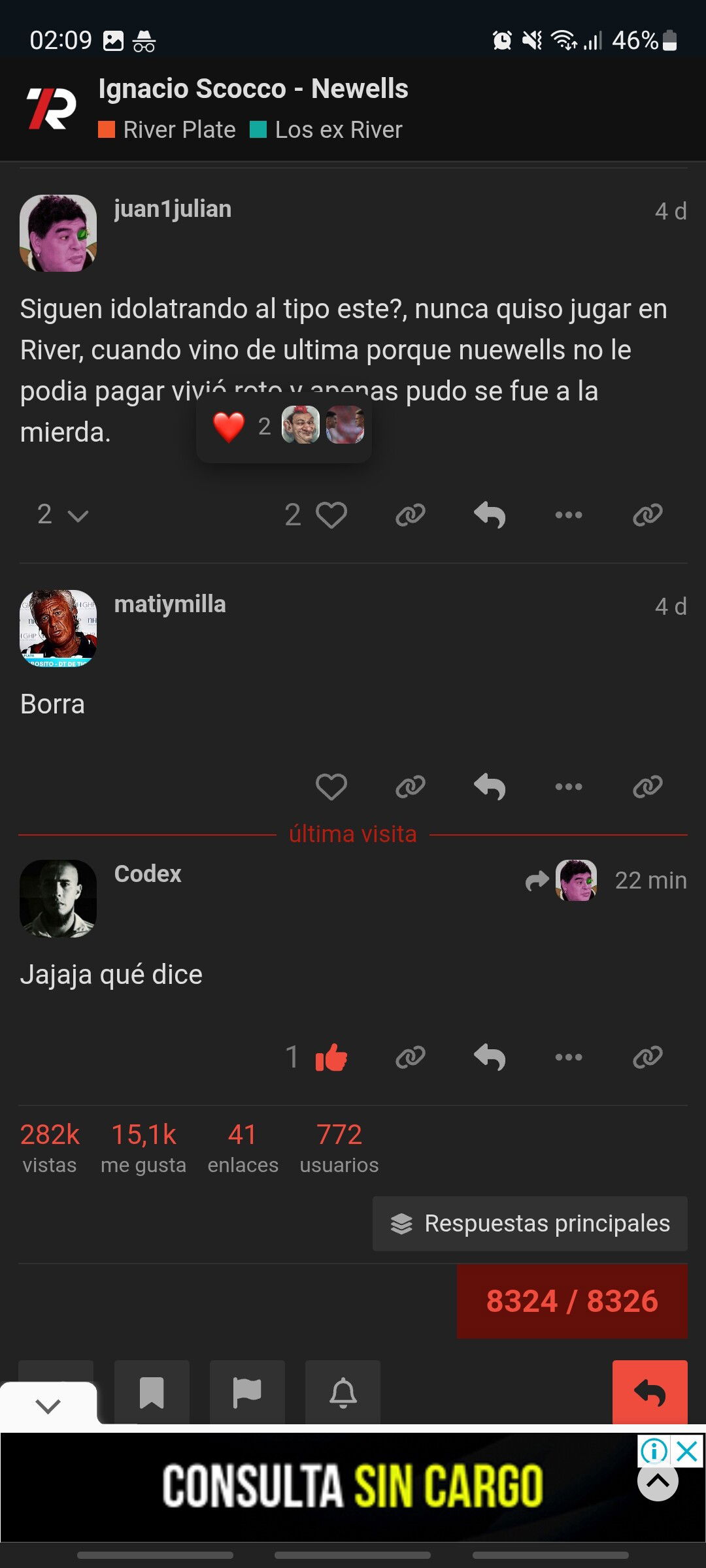This screenshot has height=1568, width=706.
Task: Bookmark this topic
Action: (152, 1392)
